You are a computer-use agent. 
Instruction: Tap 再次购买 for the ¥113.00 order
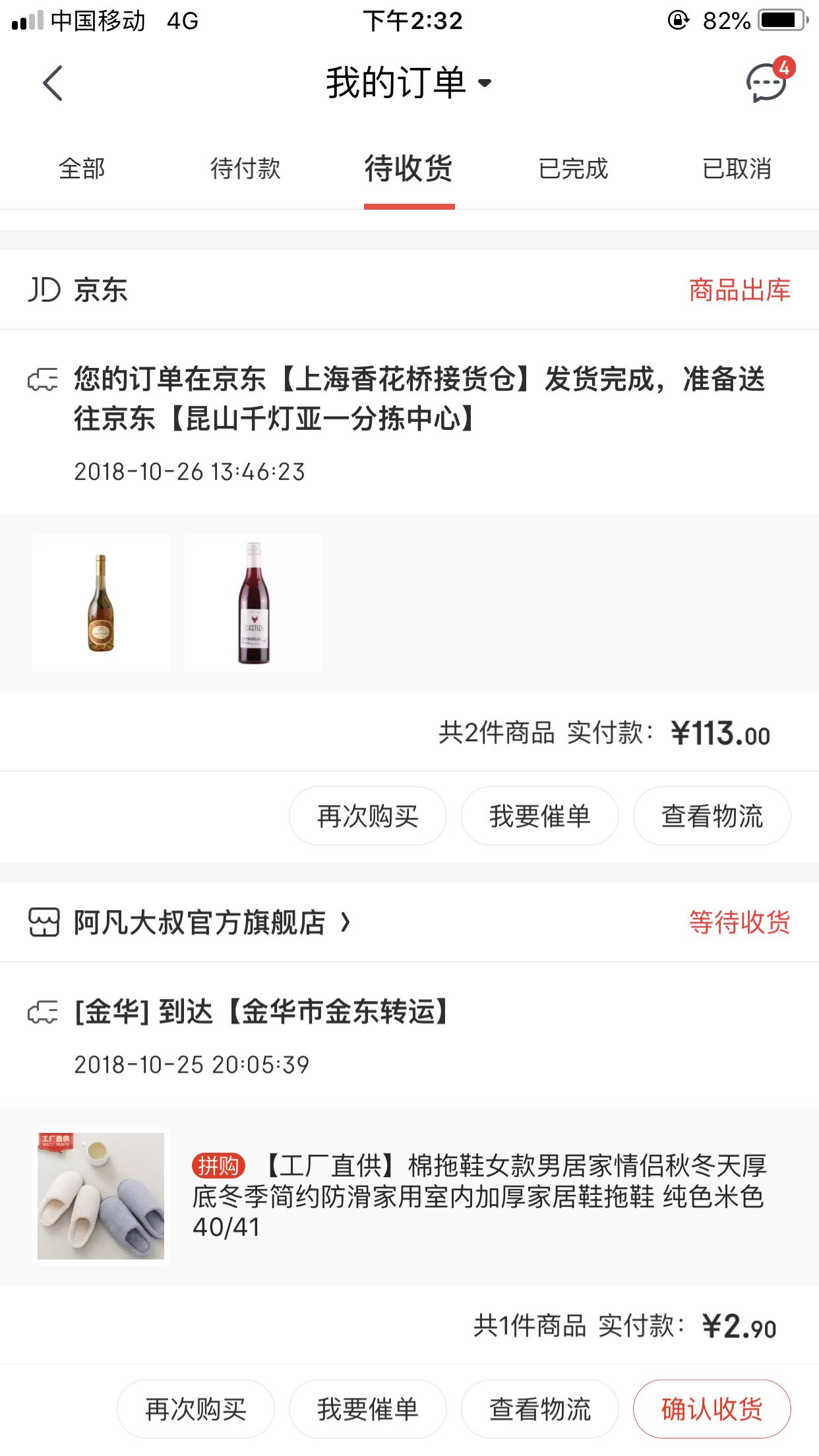coord(368,816)
